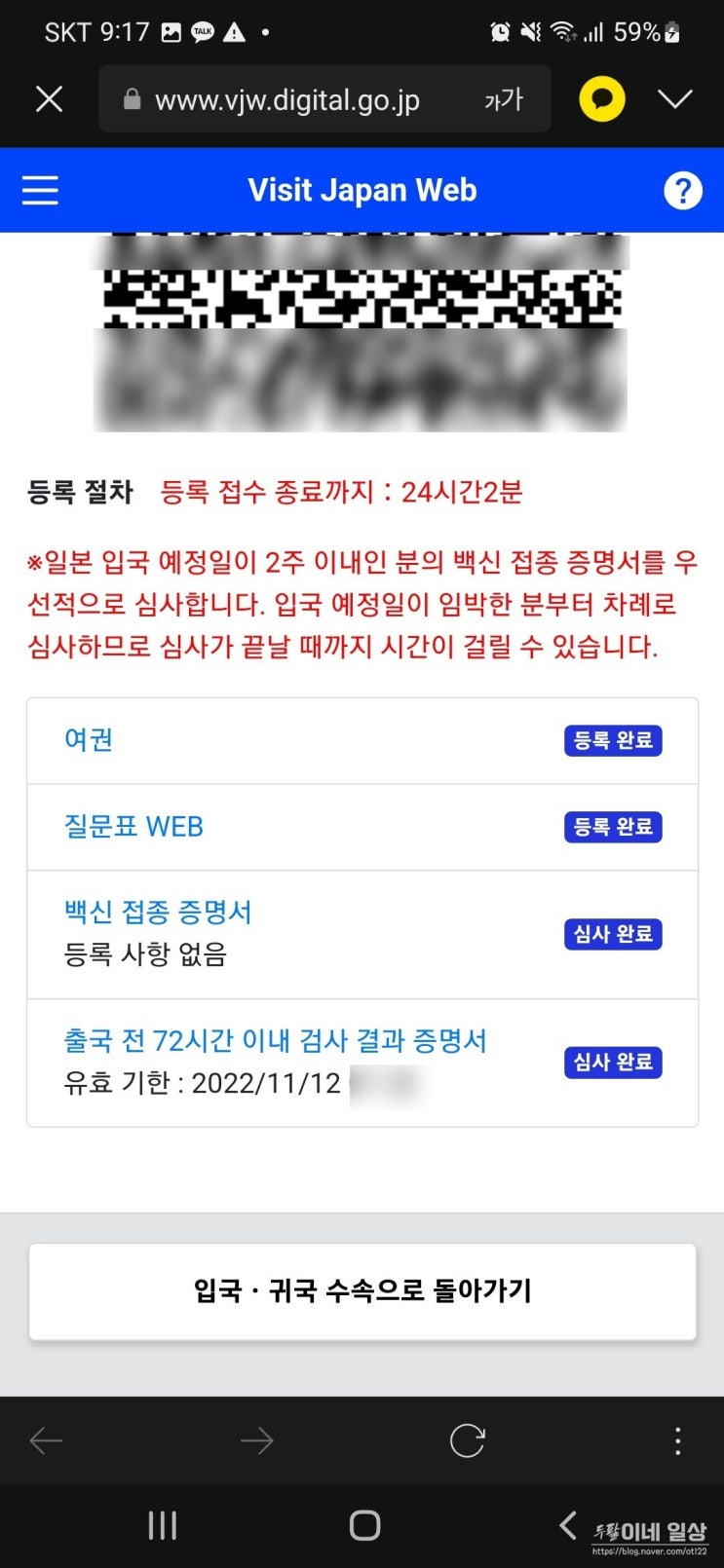The image size is (724, 1568).
Task: Open the 가가 text size option
Action: 504,100
